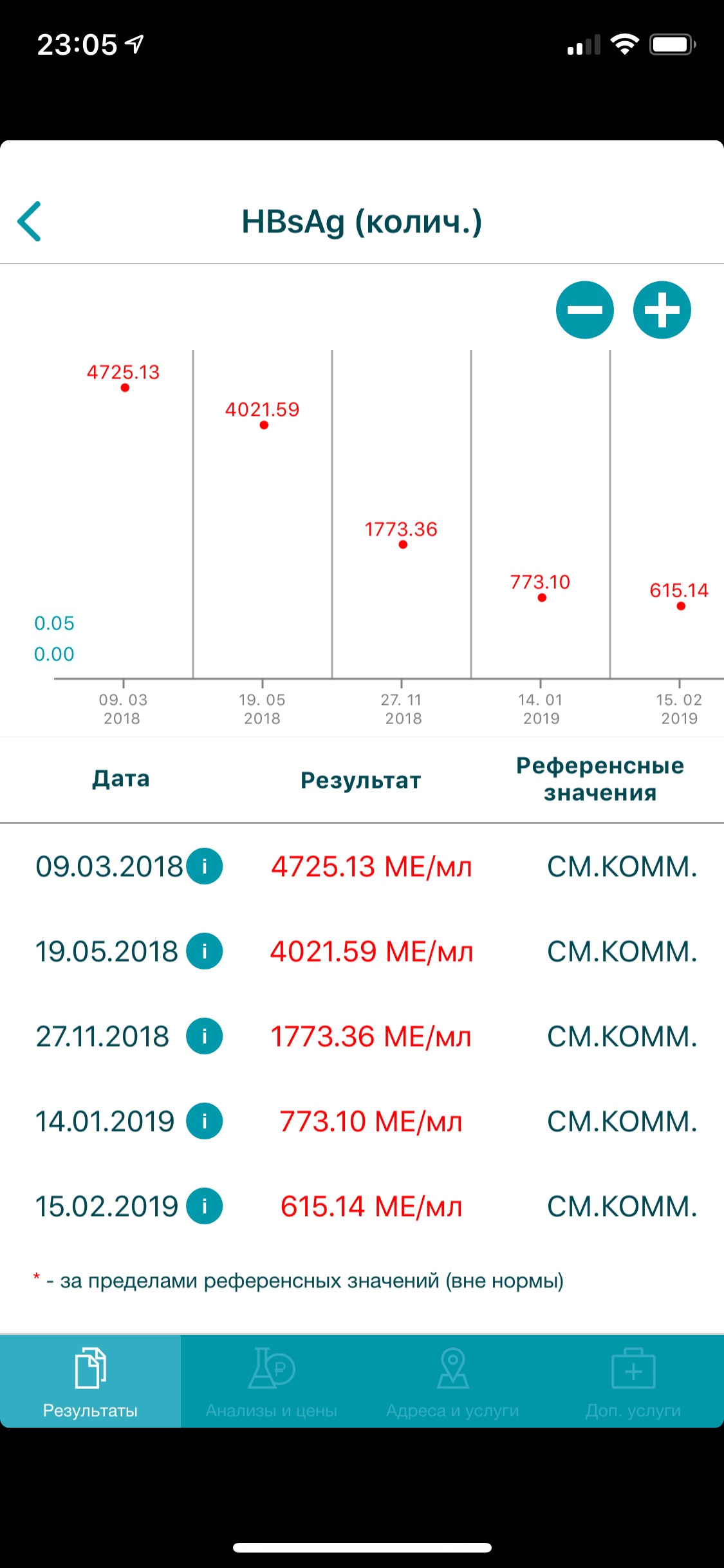
Task: Switch to Адреса и услуги tab
Action: click(x=452, y=1381)
